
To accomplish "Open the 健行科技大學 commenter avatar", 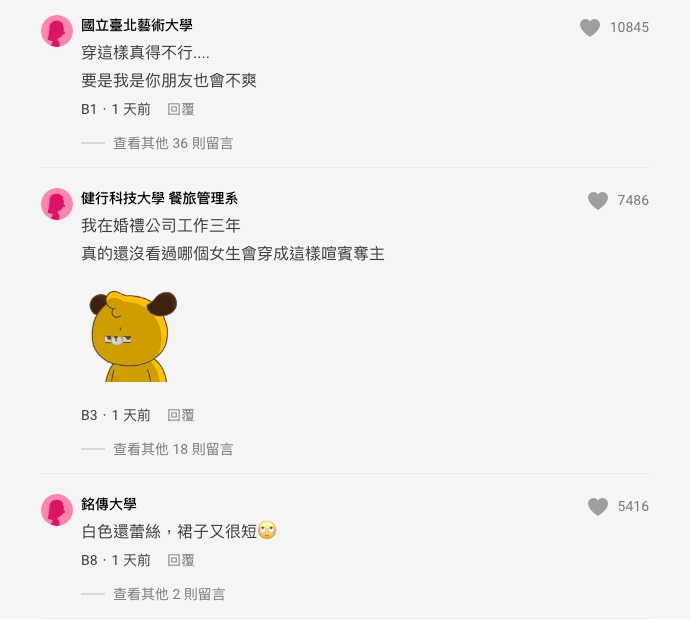I will (57, 204).
